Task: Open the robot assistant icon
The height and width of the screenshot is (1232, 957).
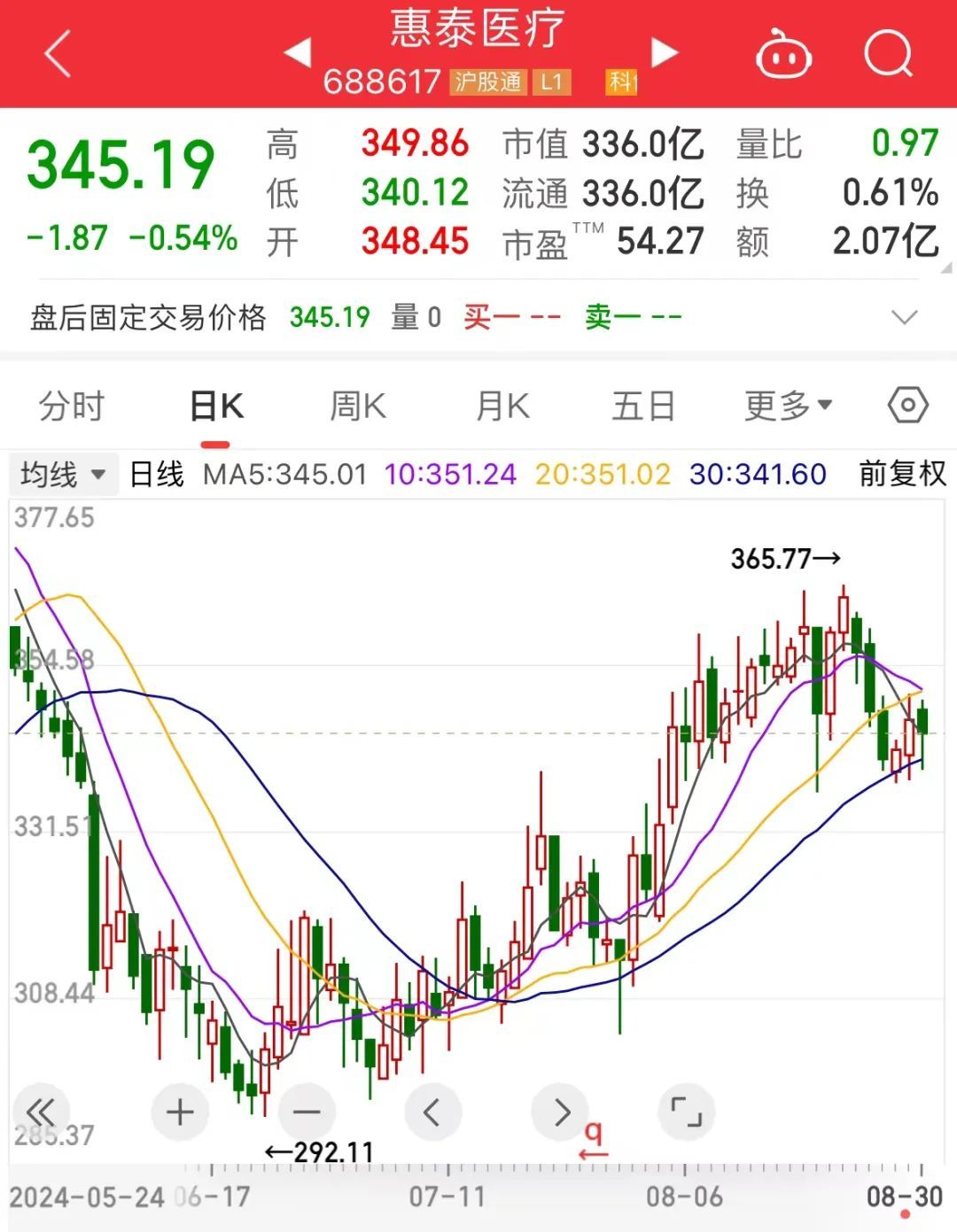Action: (783, 55)
